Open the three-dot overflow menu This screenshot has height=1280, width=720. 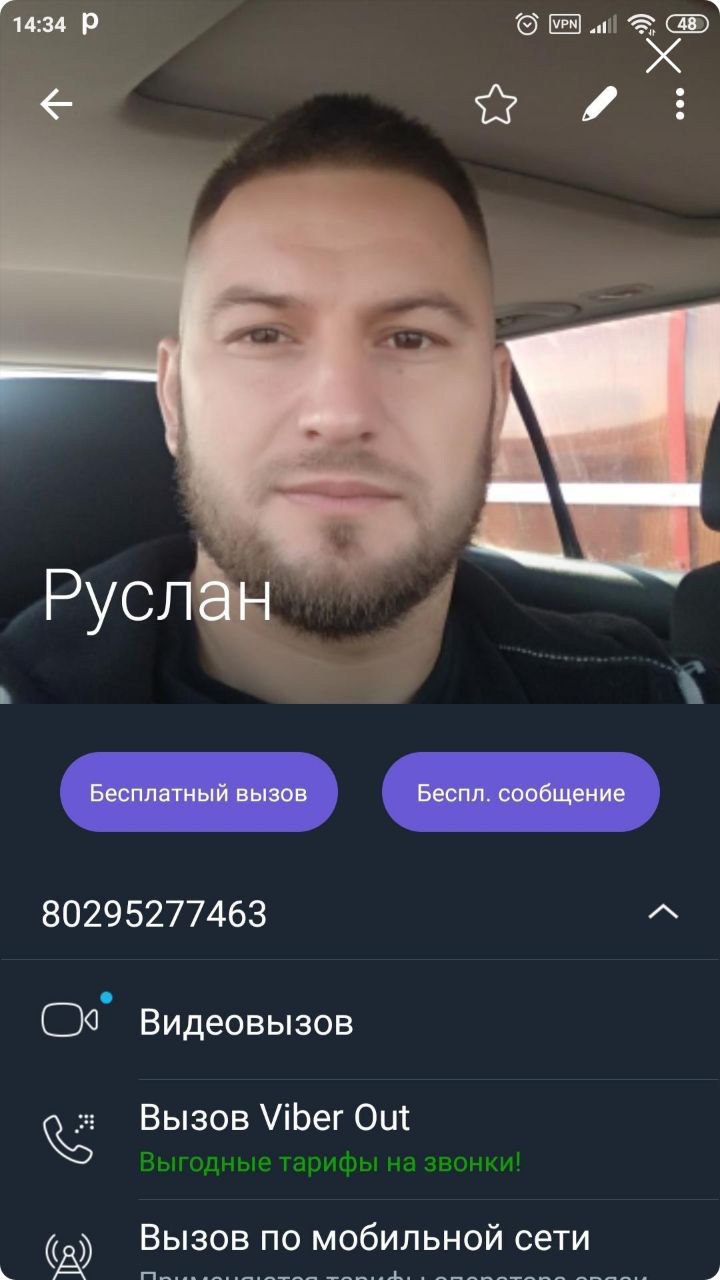coord(680,104)
